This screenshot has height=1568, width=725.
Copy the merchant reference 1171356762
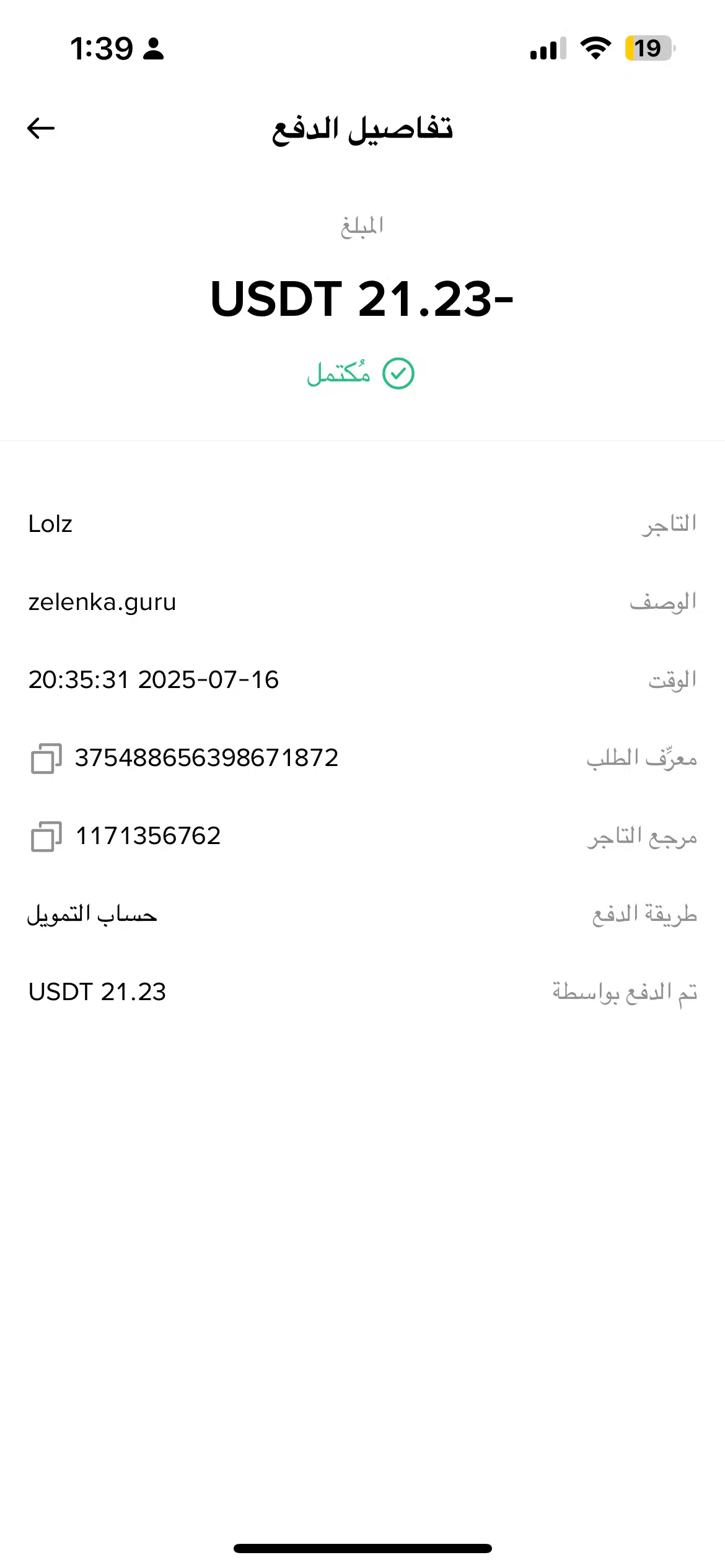[46, 836]
